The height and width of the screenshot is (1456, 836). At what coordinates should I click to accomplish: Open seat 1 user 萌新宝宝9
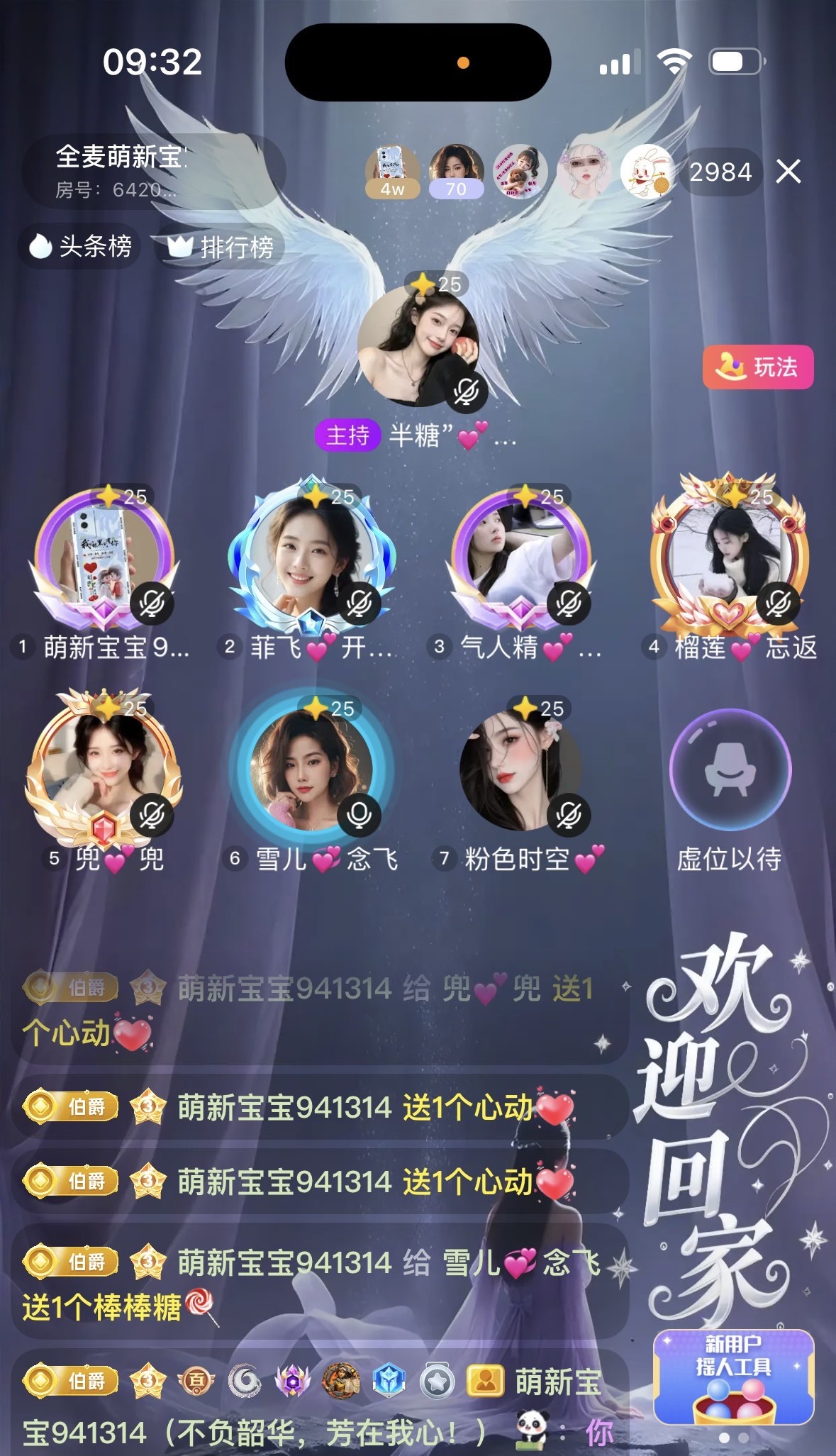104,557
